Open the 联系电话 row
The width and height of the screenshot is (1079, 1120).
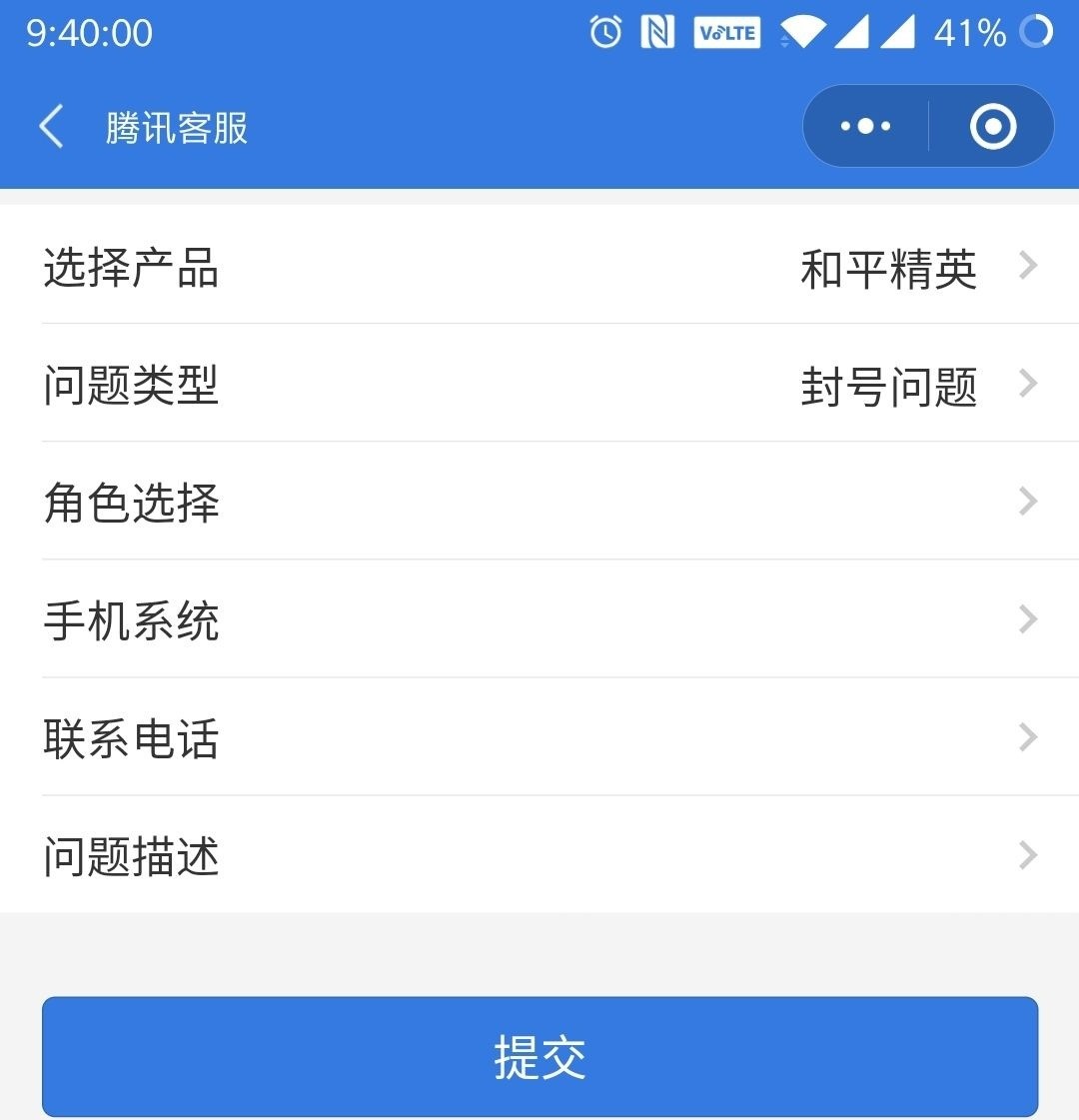(539, 737)
